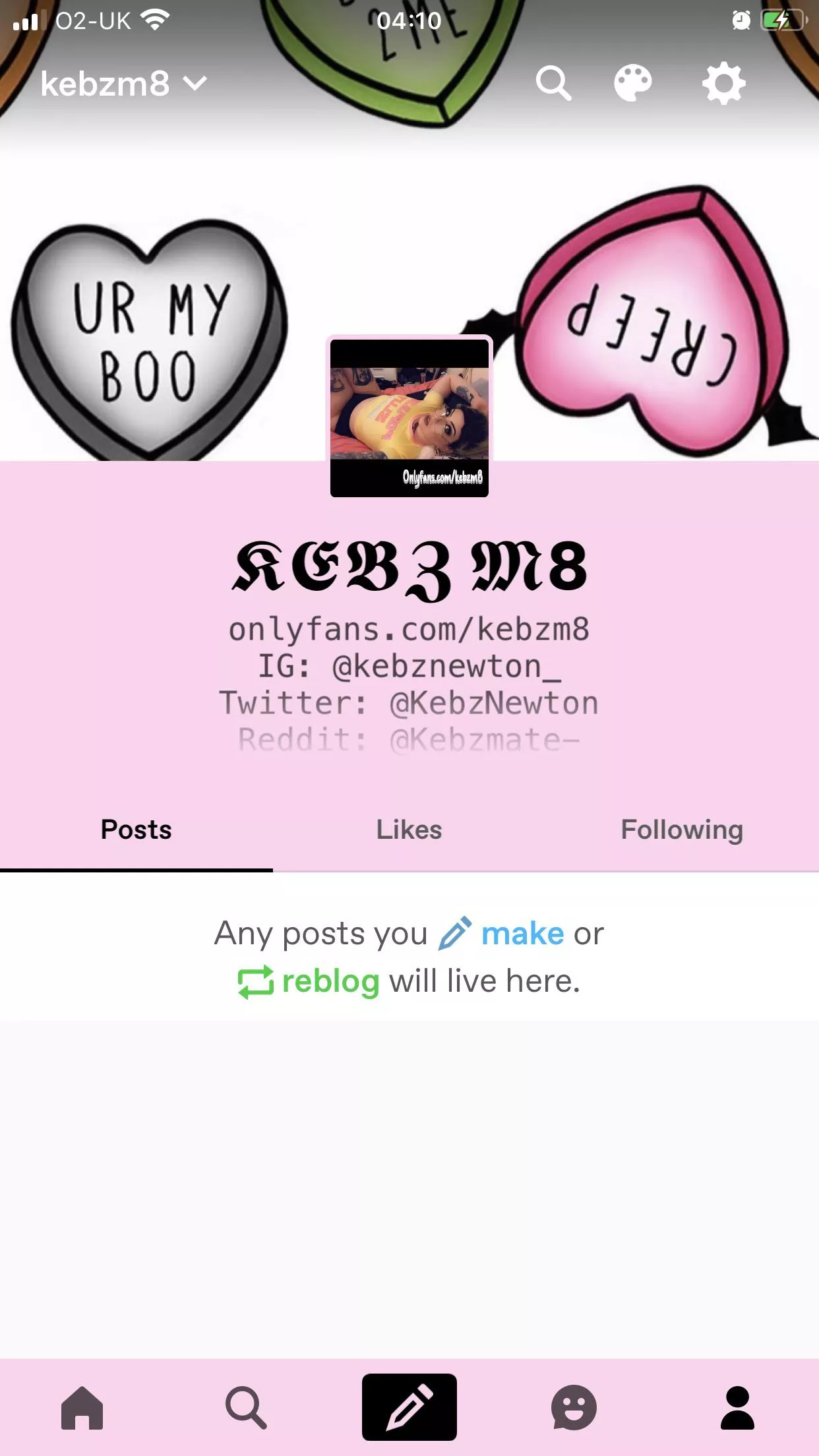
Task: Tap the green reblog link
Action: click(330, 981)
